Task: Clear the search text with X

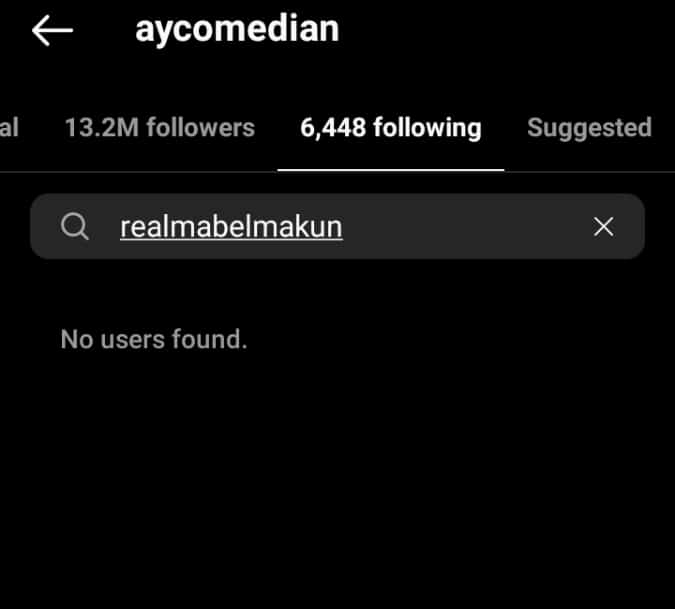Action: pos(603,227)
